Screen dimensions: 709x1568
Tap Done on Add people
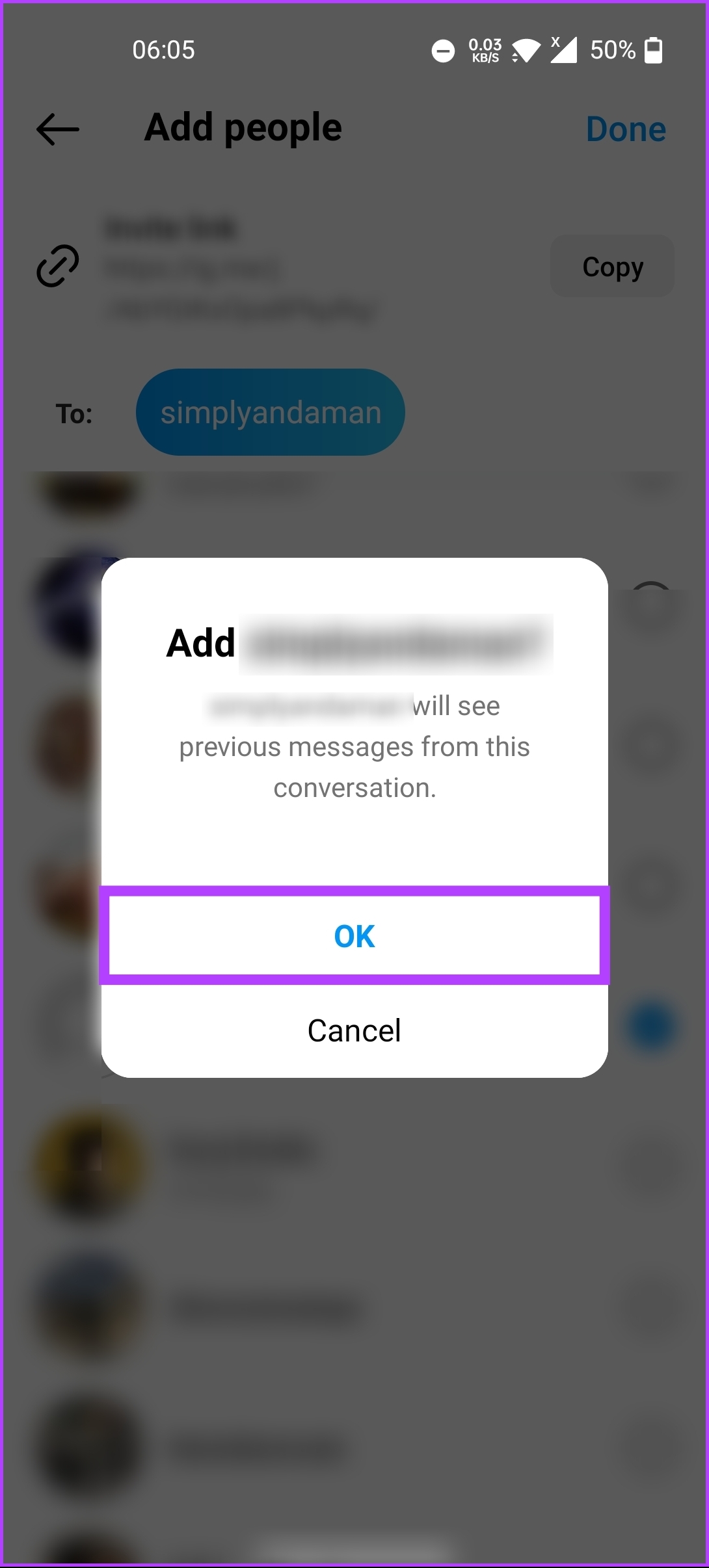[626, 129]
